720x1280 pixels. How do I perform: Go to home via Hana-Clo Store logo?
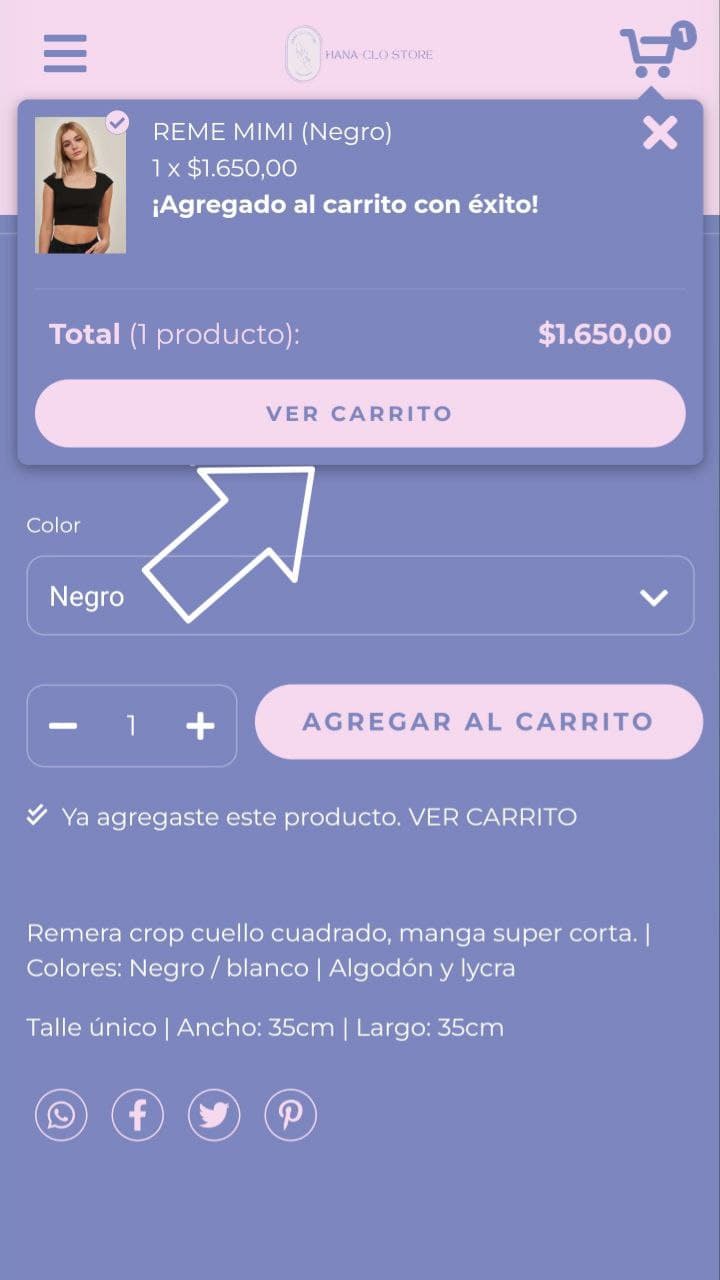point(360,54)
